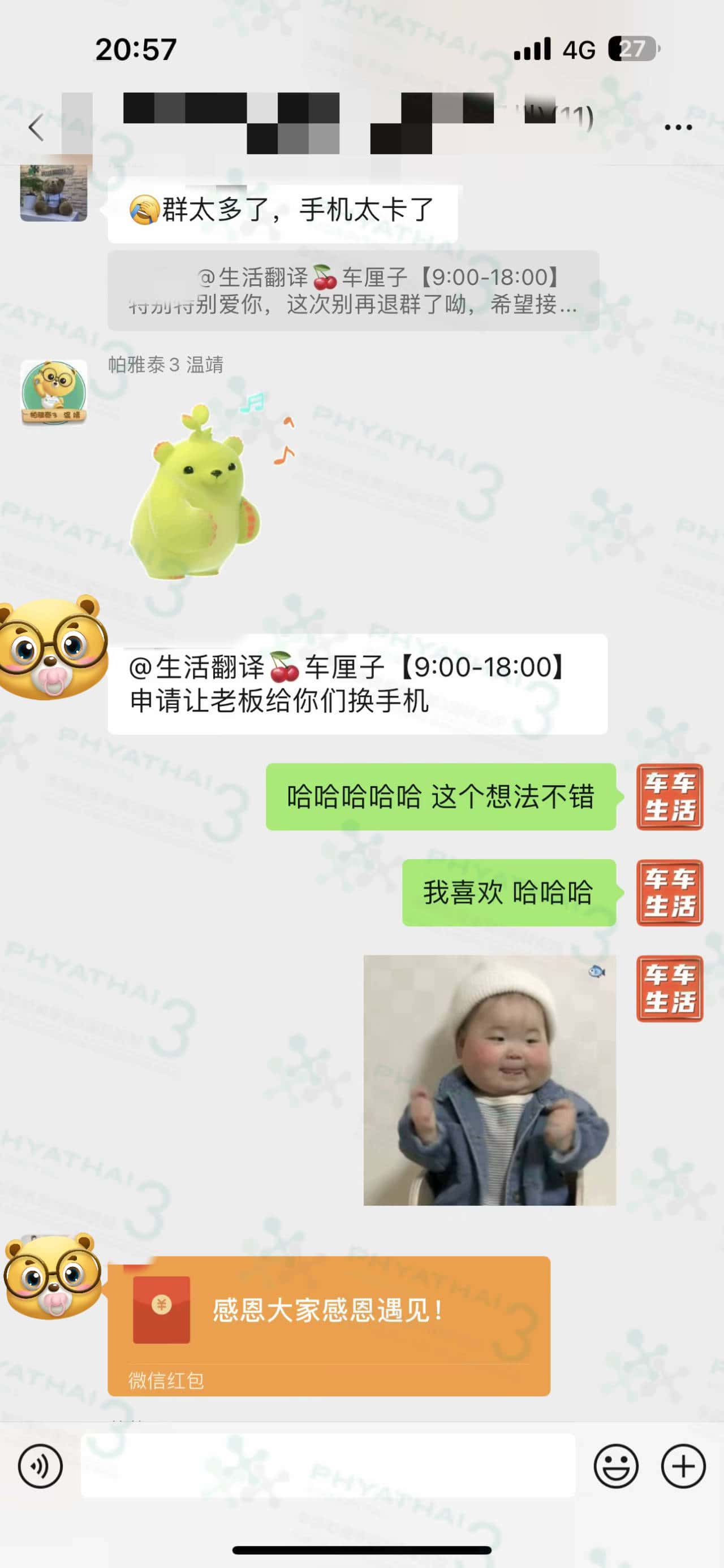This screenshot has width=724, height=1568.
Task: Open the plus attachments menu
Action: pyautogui.click(x=683, y=1466)
